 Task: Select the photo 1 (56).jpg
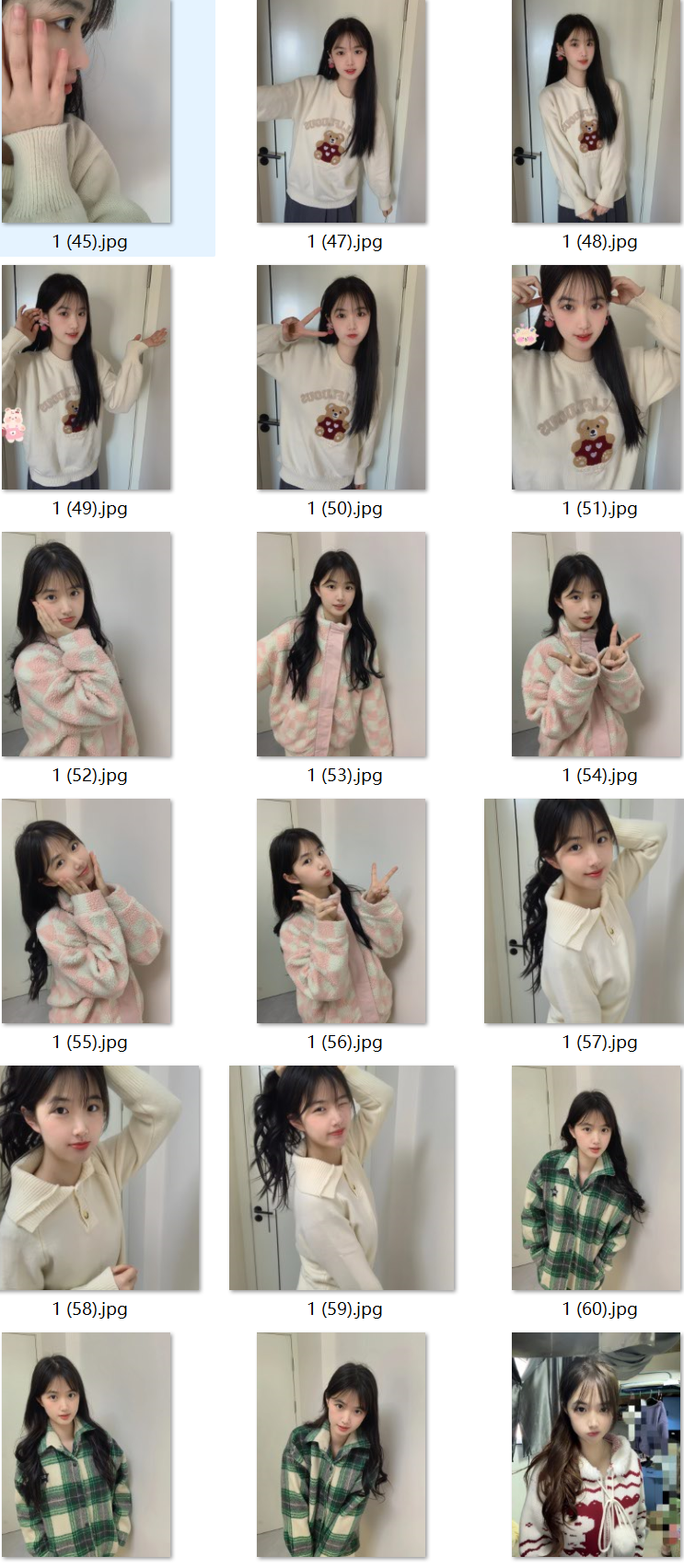pos(342,911)
